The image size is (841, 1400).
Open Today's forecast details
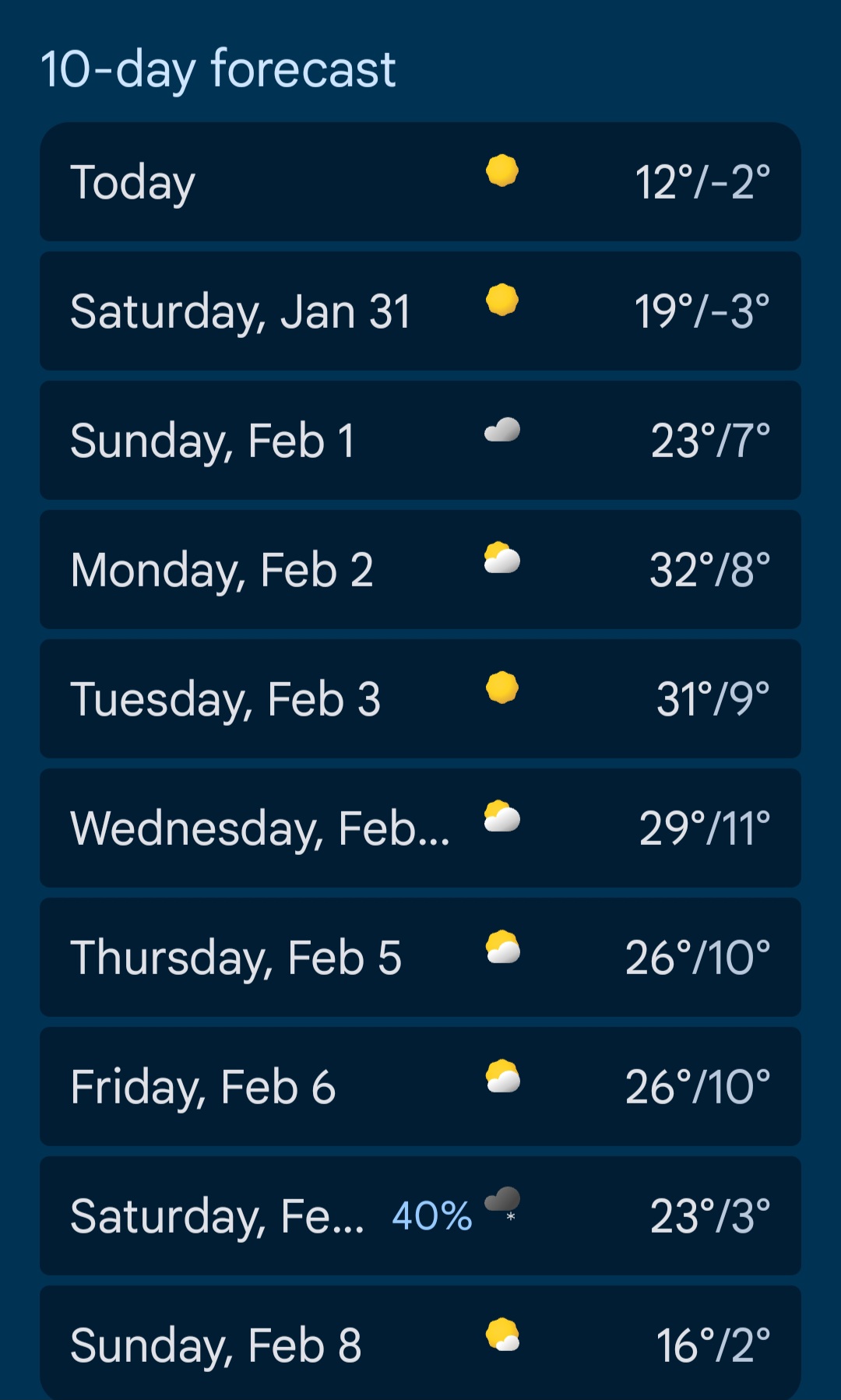420,182
